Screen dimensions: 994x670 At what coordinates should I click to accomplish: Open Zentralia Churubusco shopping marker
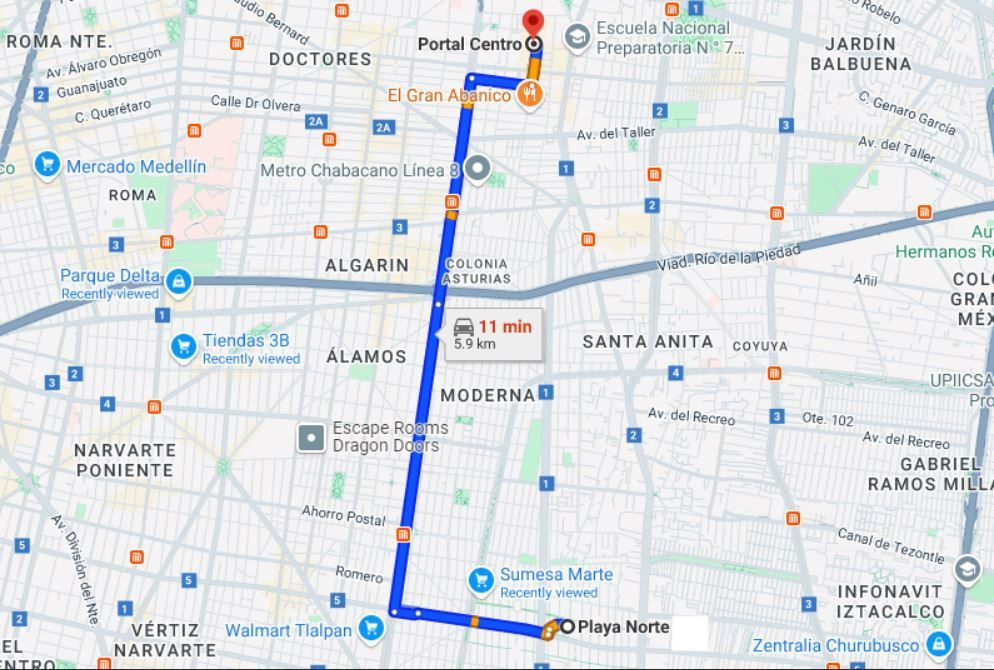pos(939,645)
